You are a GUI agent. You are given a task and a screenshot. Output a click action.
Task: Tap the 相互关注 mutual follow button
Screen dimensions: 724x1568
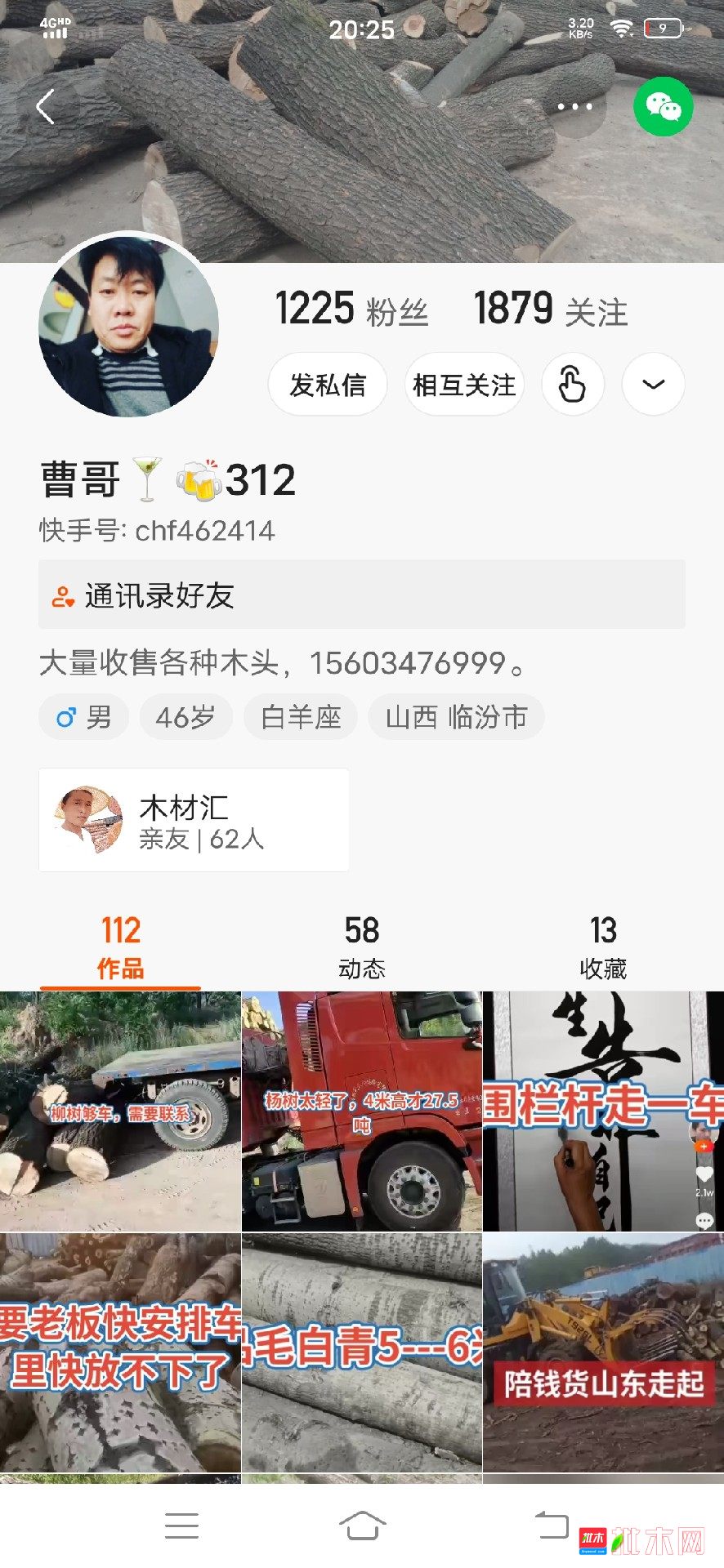coord(464,385)
